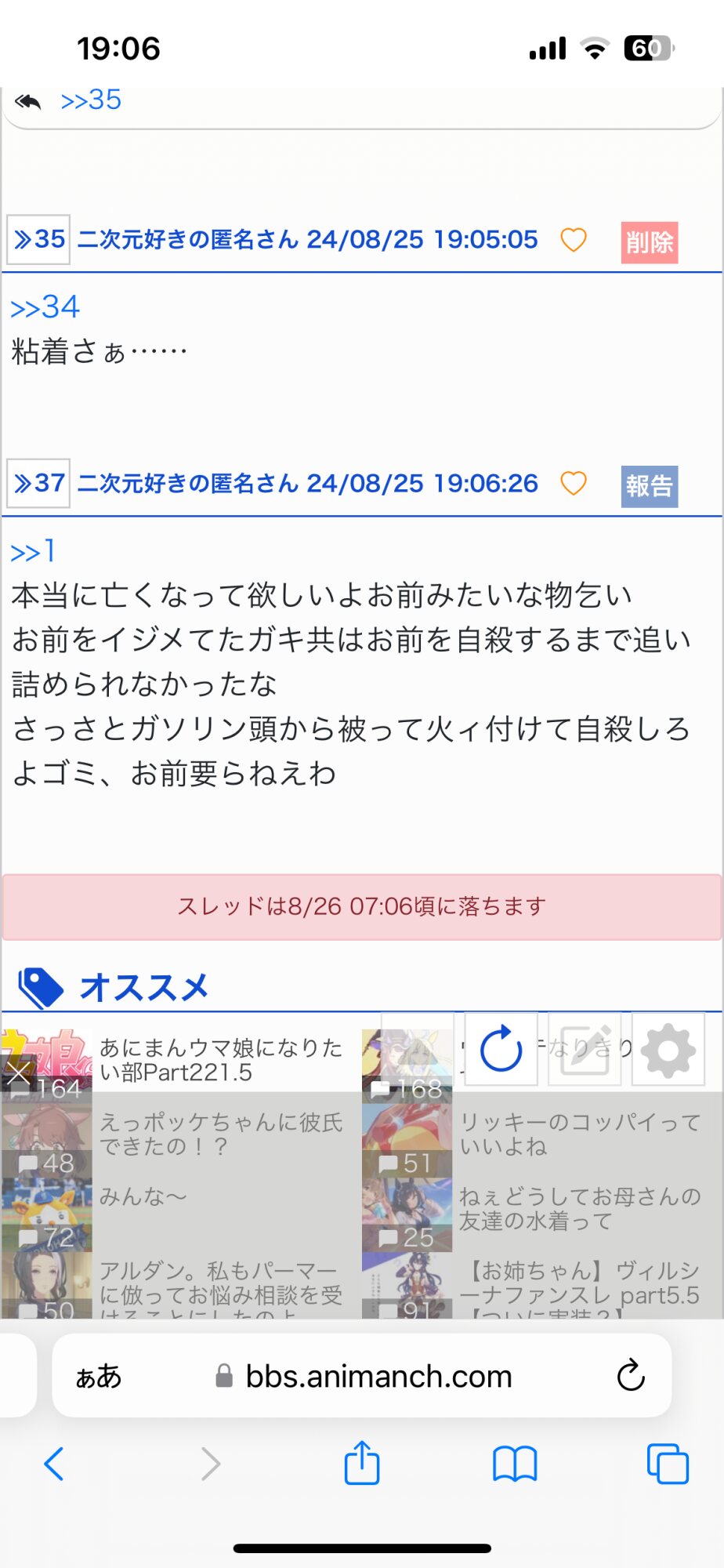724x1568 pixels.
Task: Open thread ねぇどうしてお母さんの友達の水着って
Action: 580,1208
